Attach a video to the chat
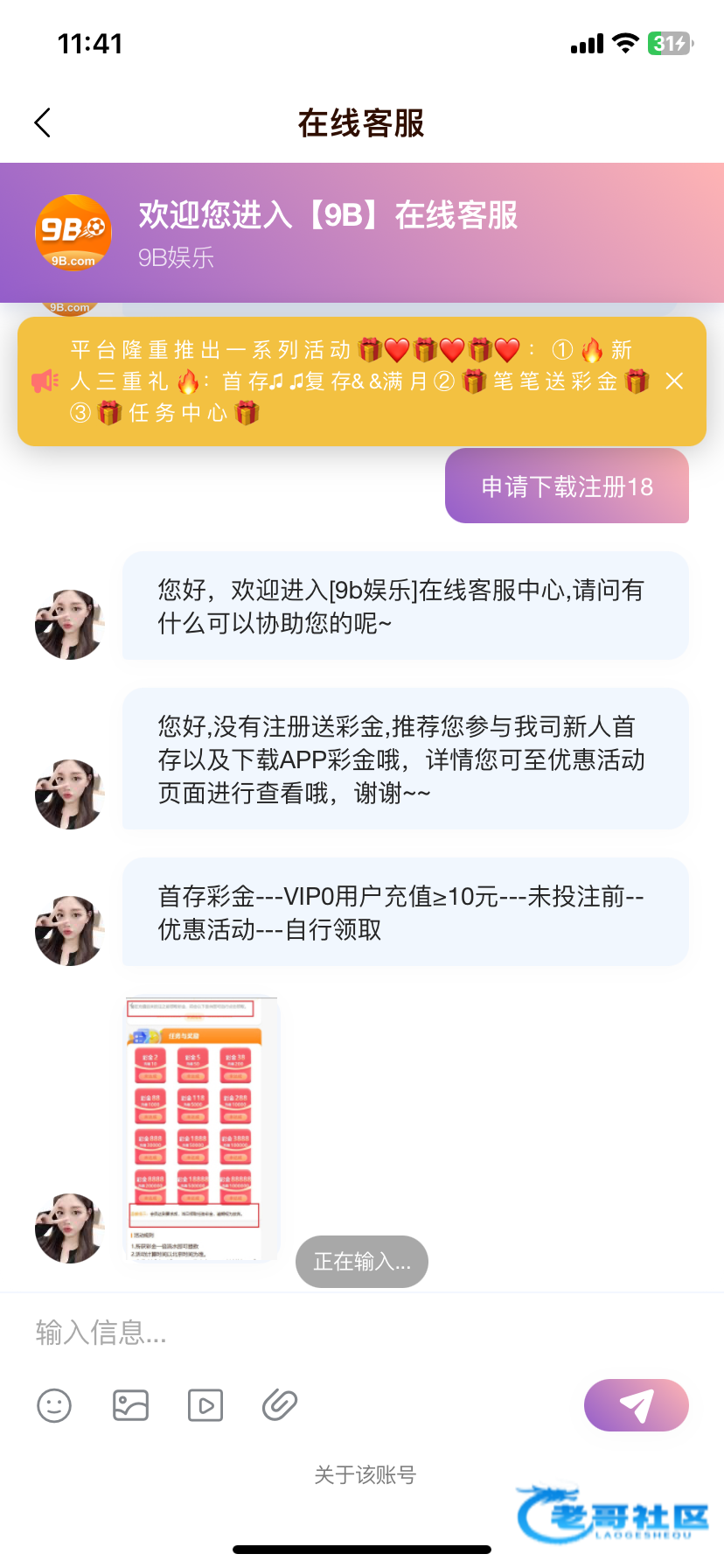Viewport: 724px width, 1568px height. 205,1406
